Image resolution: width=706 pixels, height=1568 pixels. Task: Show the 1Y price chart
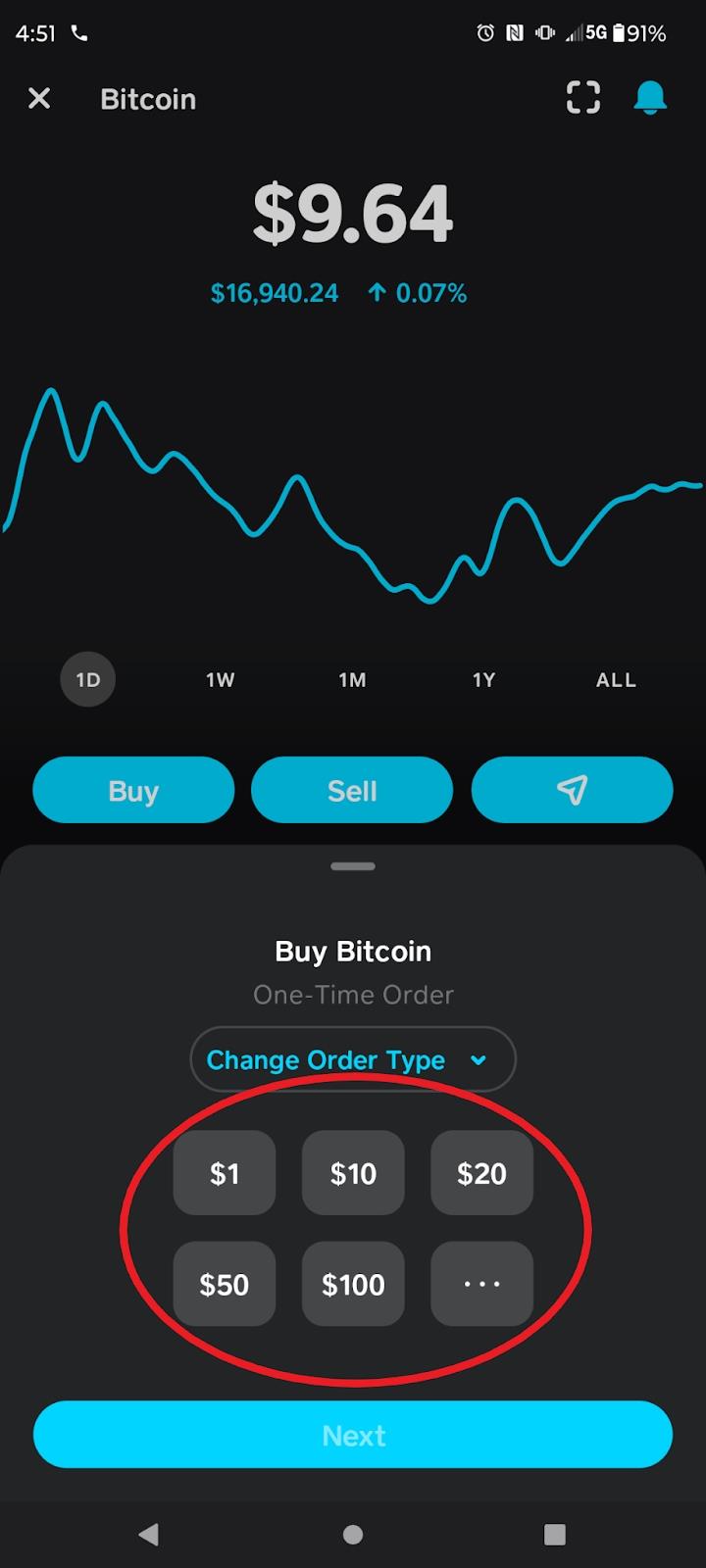coord(483,679)
